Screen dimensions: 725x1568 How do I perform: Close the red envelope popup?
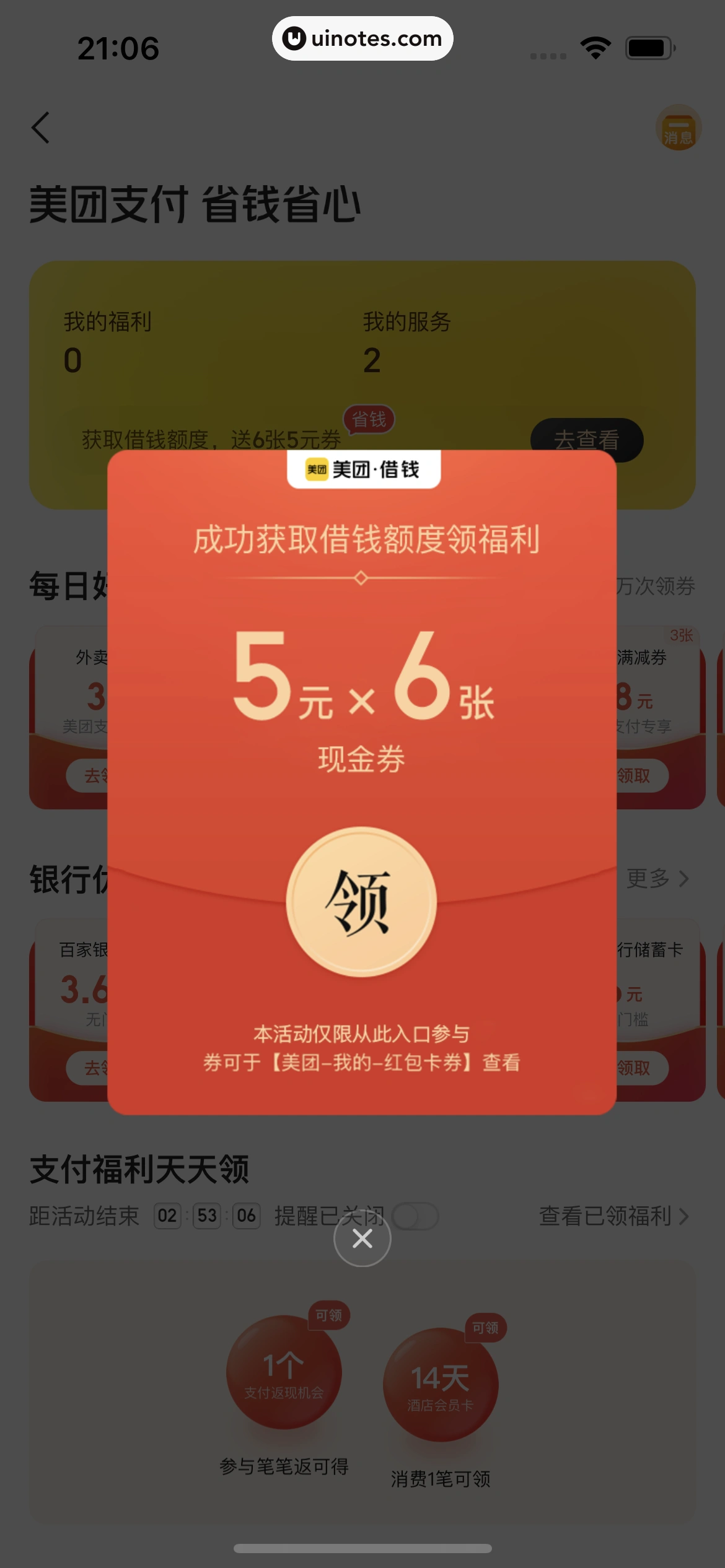[x=362, y=1238]
